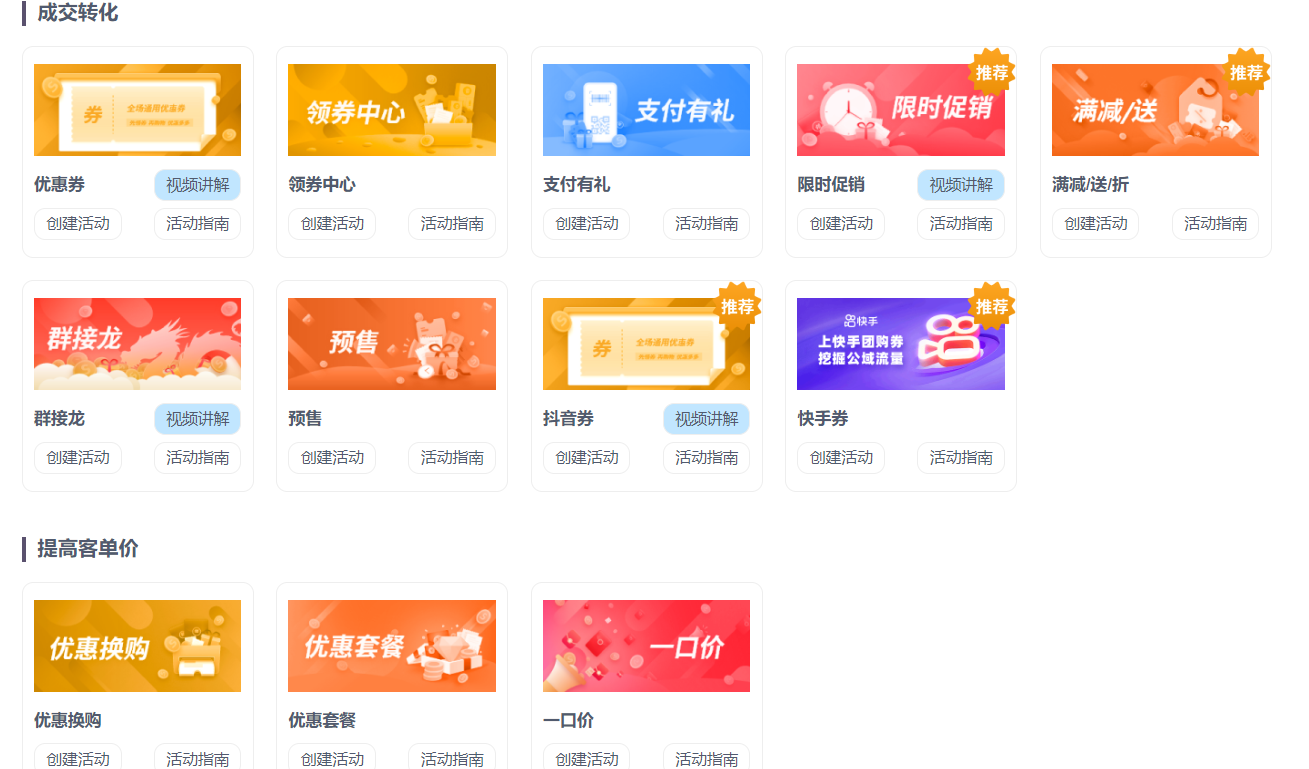The image size is (1309, 769).
Task: Tap 创建活动 under 抖音券
Action: (587, 458)
